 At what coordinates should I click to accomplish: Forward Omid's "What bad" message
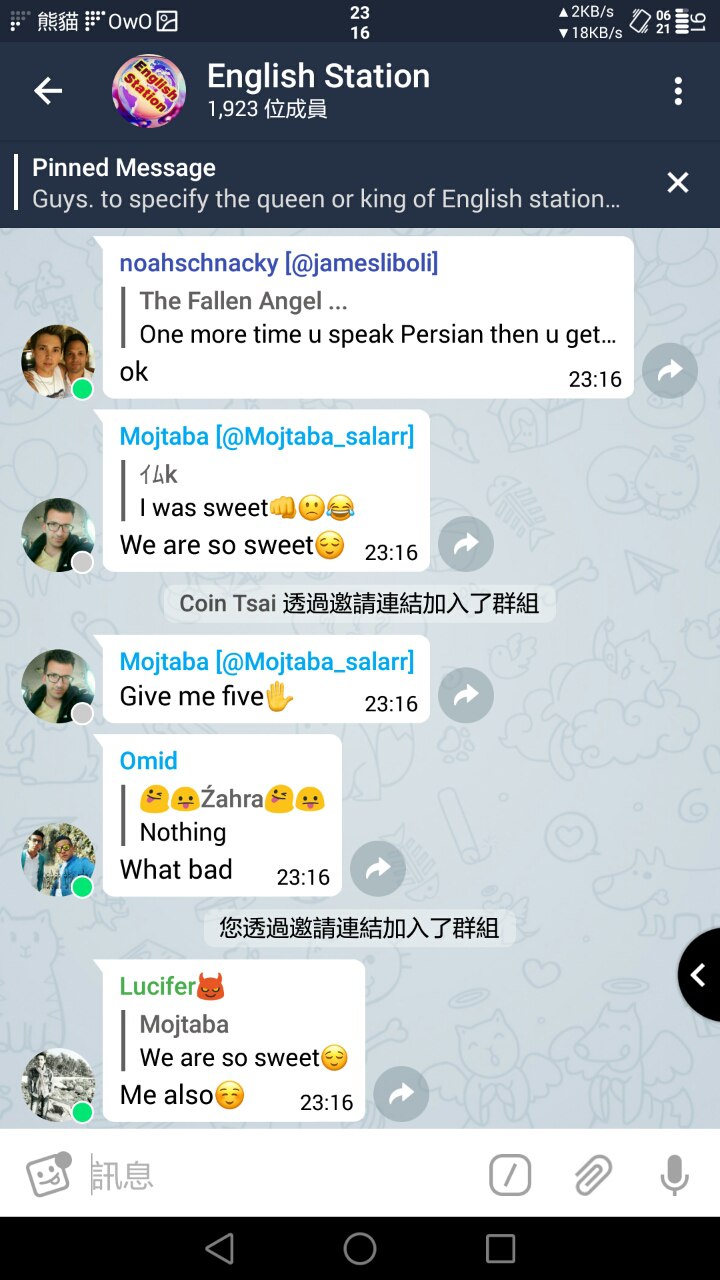[378, 869]
